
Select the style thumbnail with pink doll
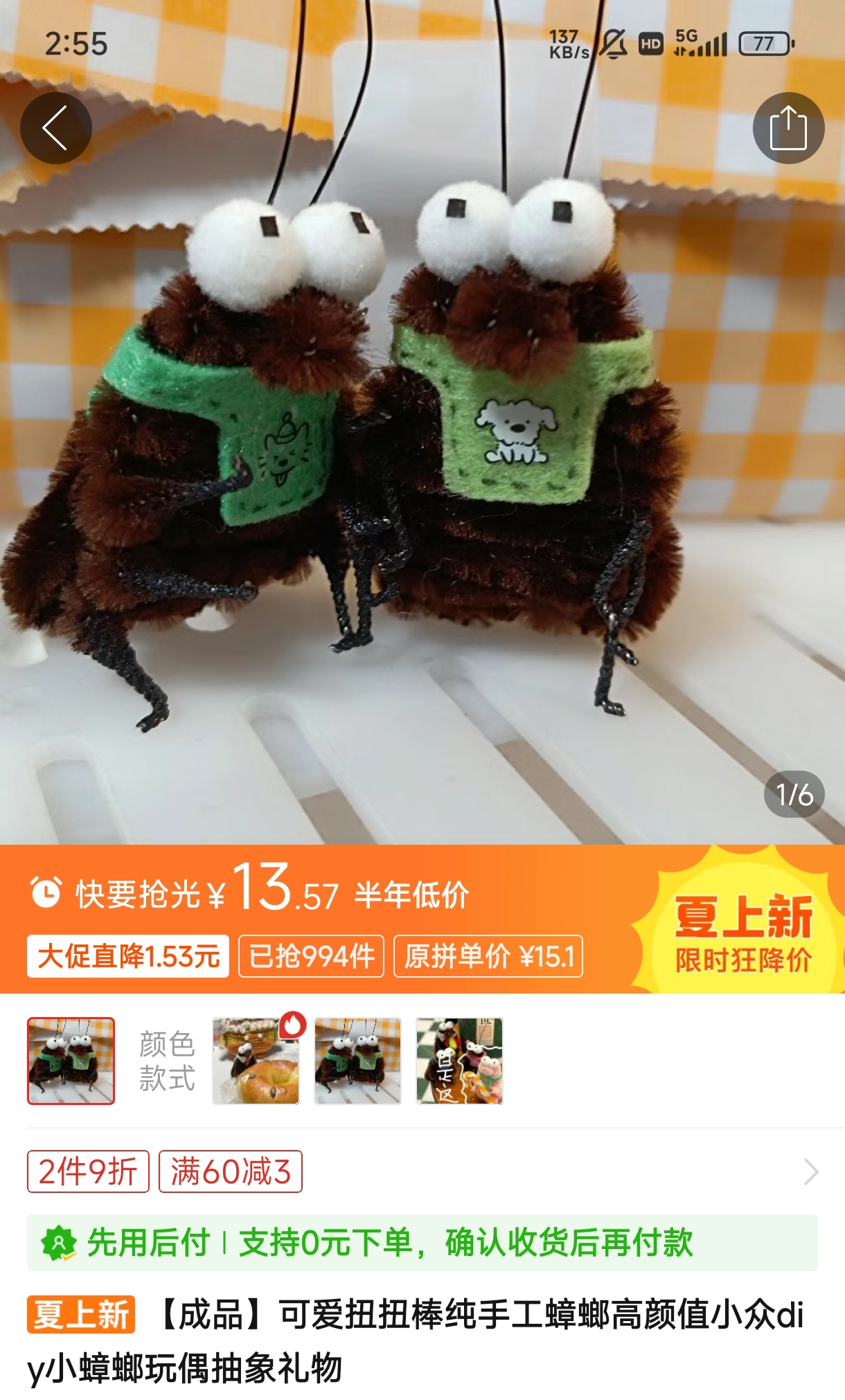(x=459, y=1061)
